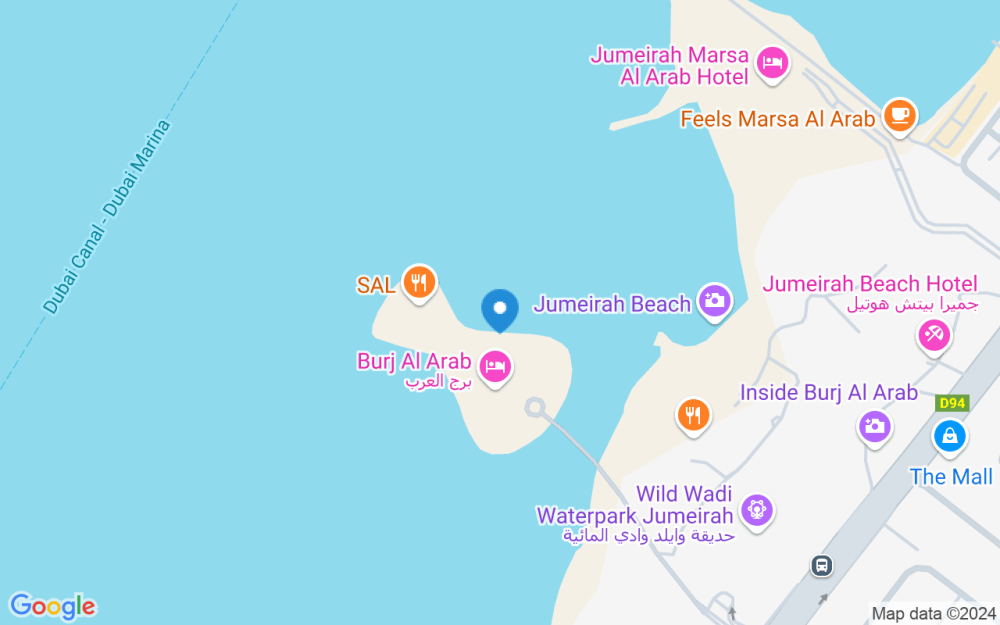The width and height of the screenshot is (1000, 625).
Task: Select the SAL restaurant marker
Action: tap(418, 282)
